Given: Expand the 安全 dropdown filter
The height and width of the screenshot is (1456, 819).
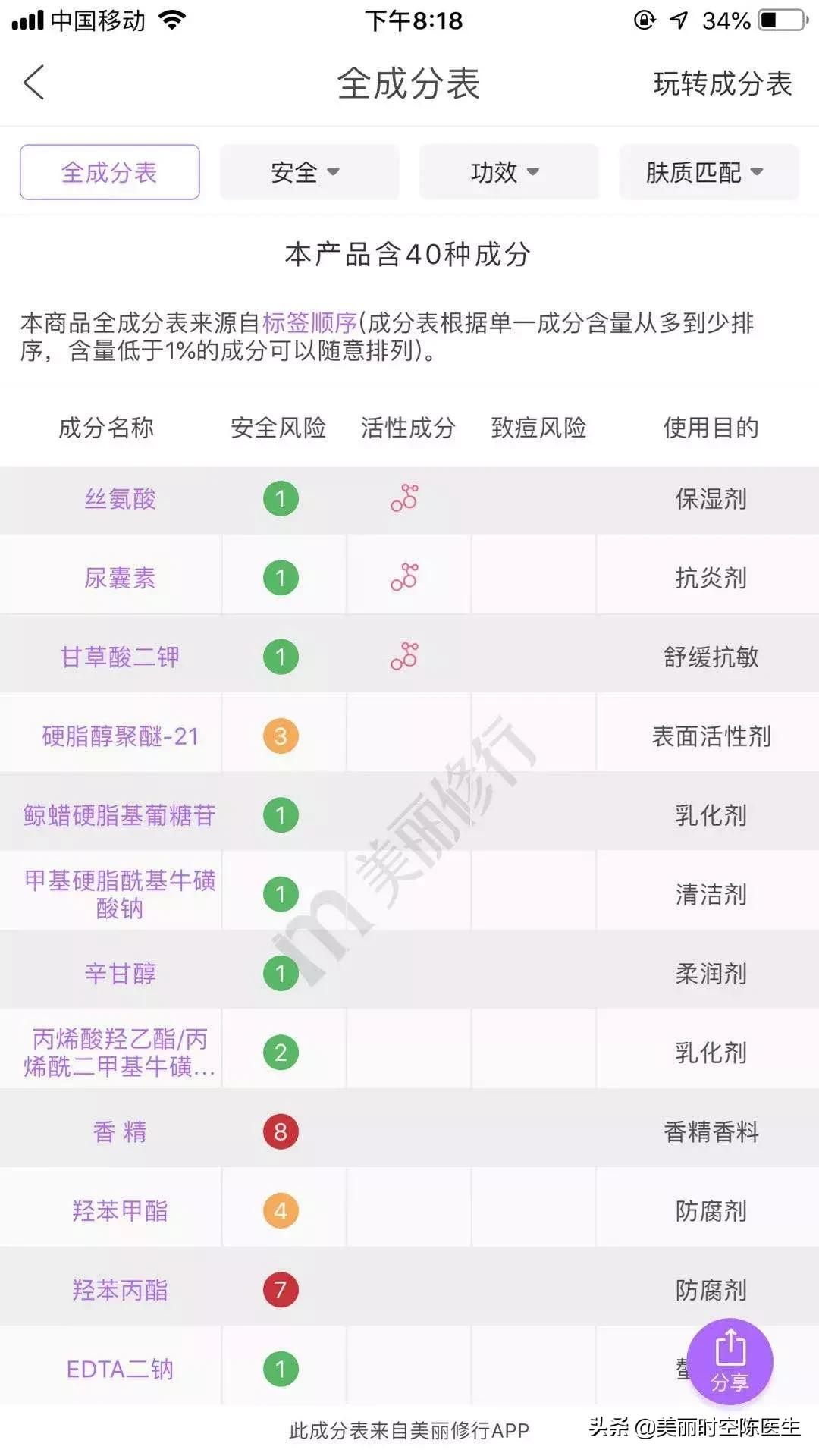Looking at the screenshot, I should [309, 172].
